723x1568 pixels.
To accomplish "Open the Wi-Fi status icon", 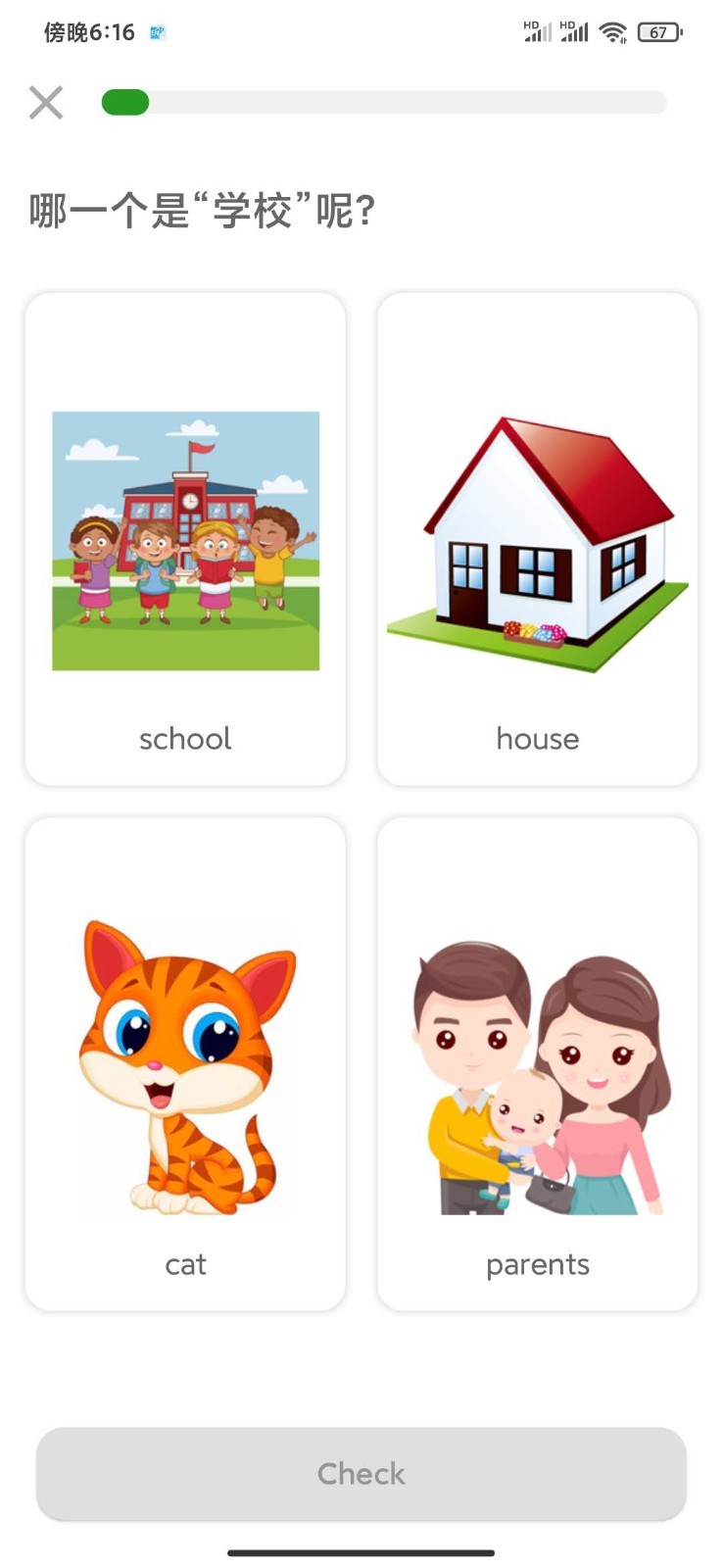I will pos(612,31).
